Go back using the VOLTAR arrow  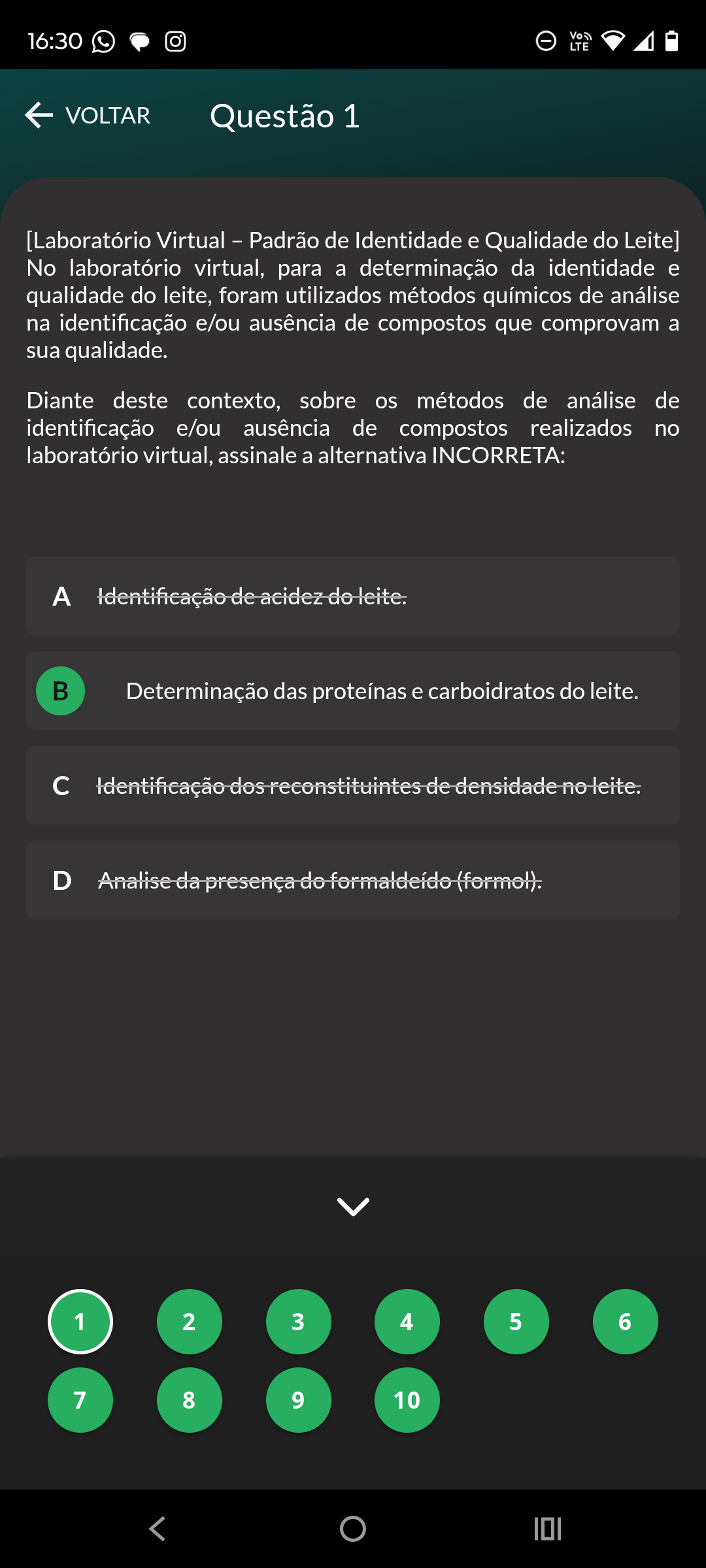(x=88, y=116)
